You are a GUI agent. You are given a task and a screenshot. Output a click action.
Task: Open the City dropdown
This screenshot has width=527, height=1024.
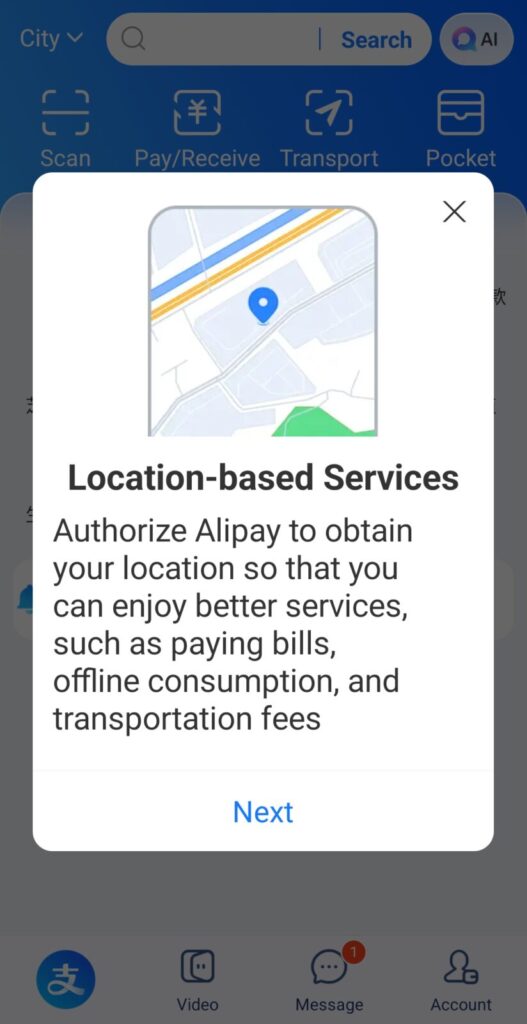pyautogui.click(x=52, y=39)
